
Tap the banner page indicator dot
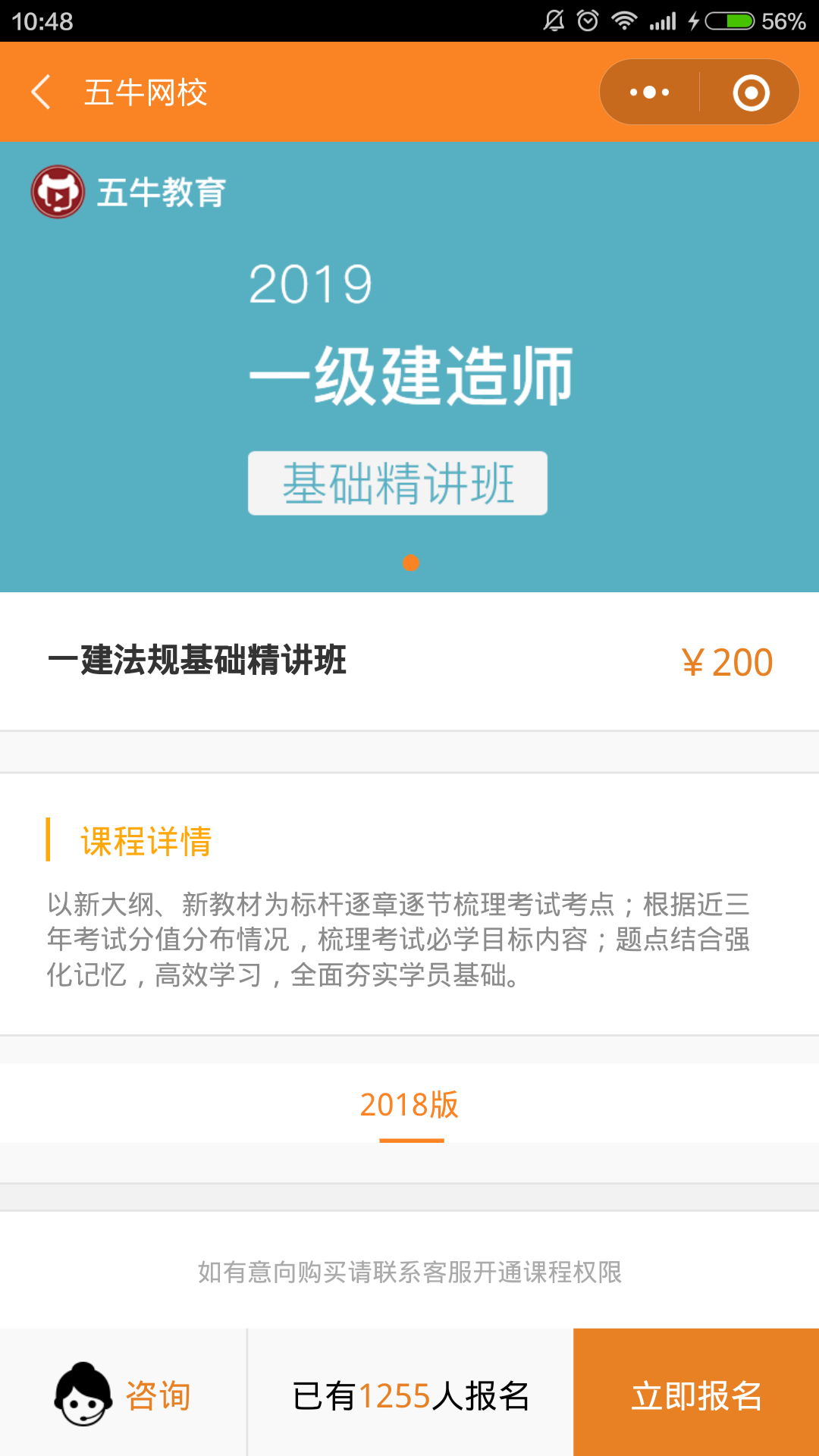(x=411, y=563)
